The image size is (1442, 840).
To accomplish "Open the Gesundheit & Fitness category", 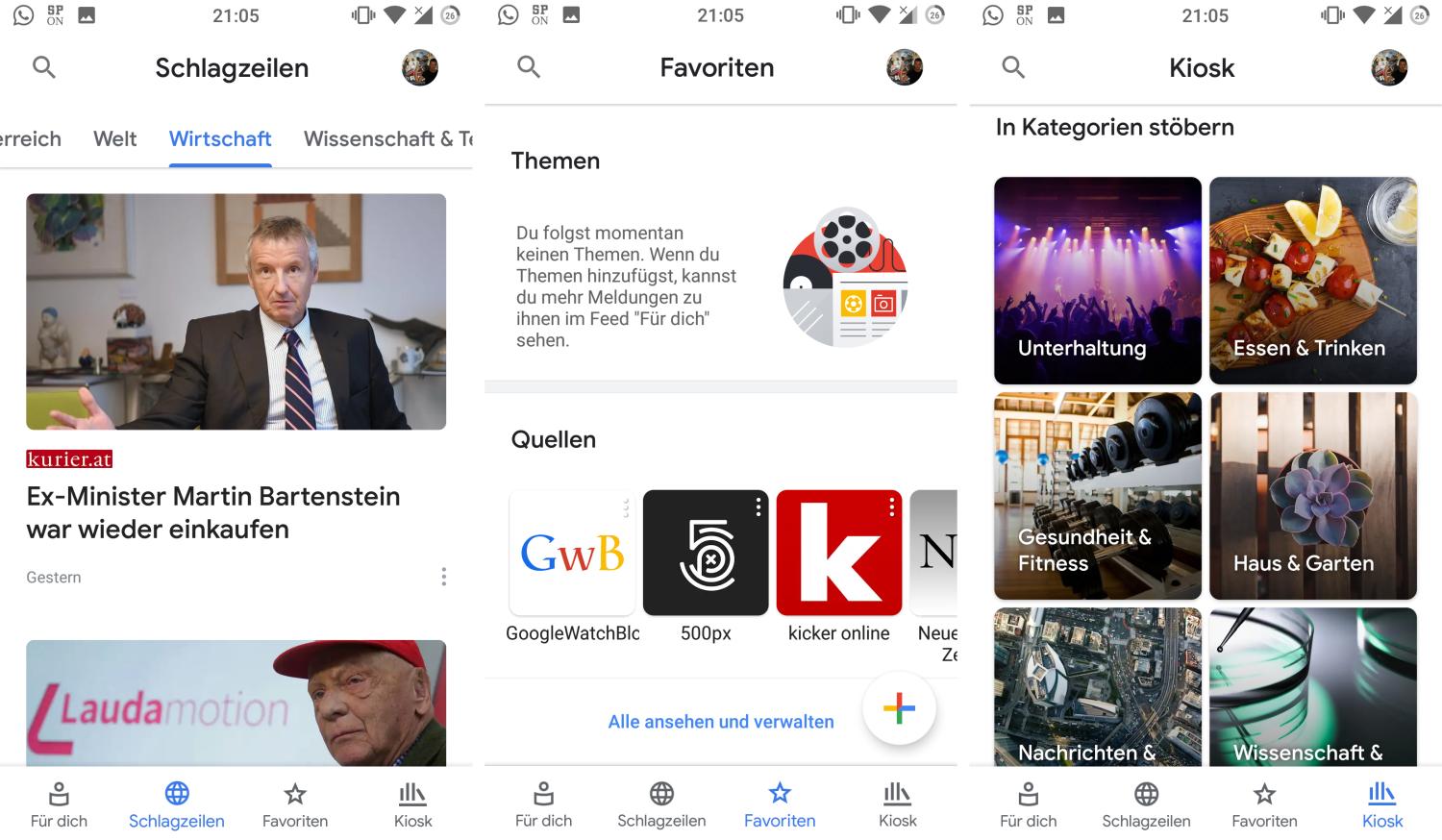I will point(1097,496).
